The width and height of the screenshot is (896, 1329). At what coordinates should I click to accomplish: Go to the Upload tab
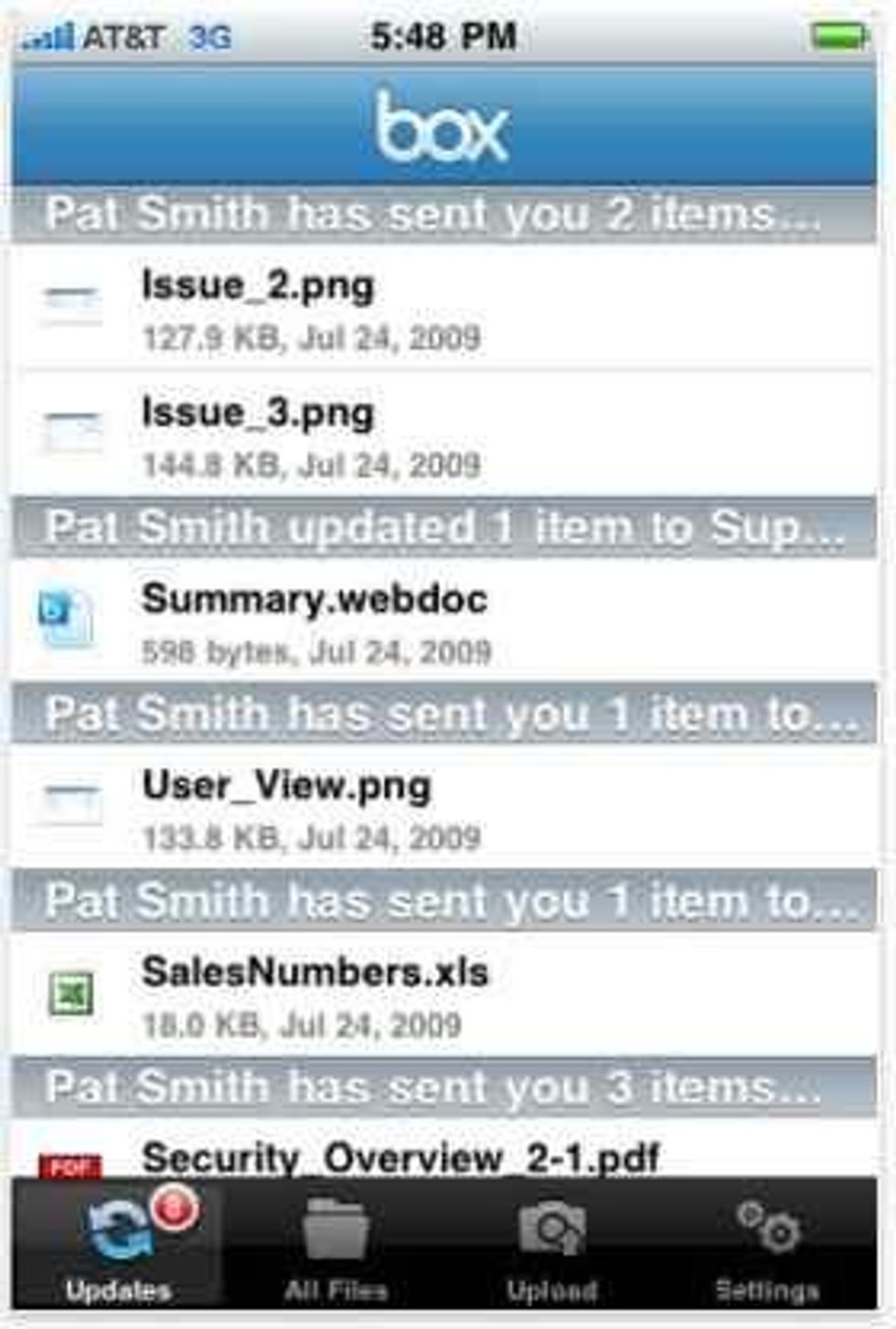click(x=551, y=1246)
